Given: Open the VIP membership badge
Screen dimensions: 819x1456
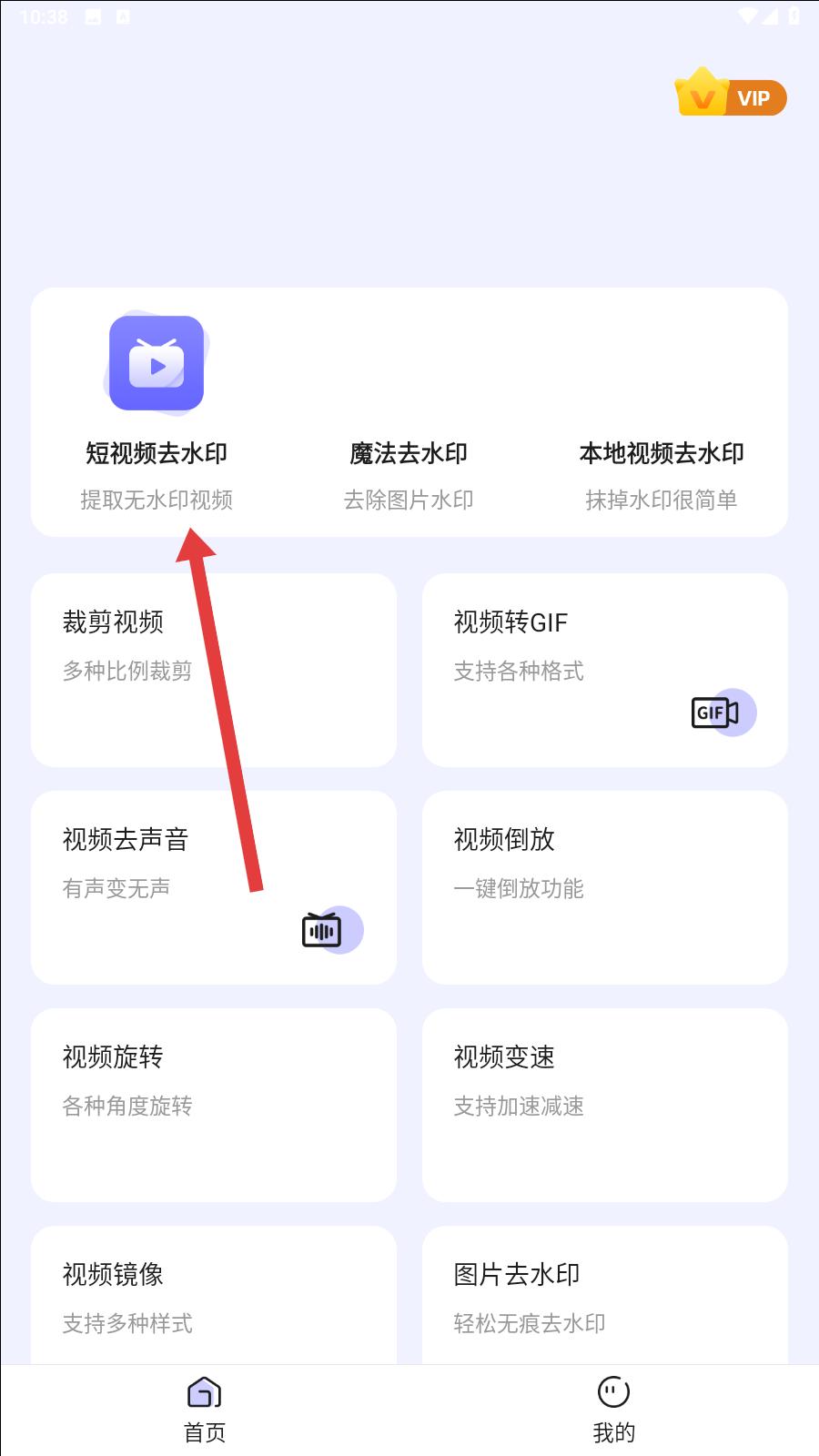Looking at the screenshot, I should click(x=731, y=95).
